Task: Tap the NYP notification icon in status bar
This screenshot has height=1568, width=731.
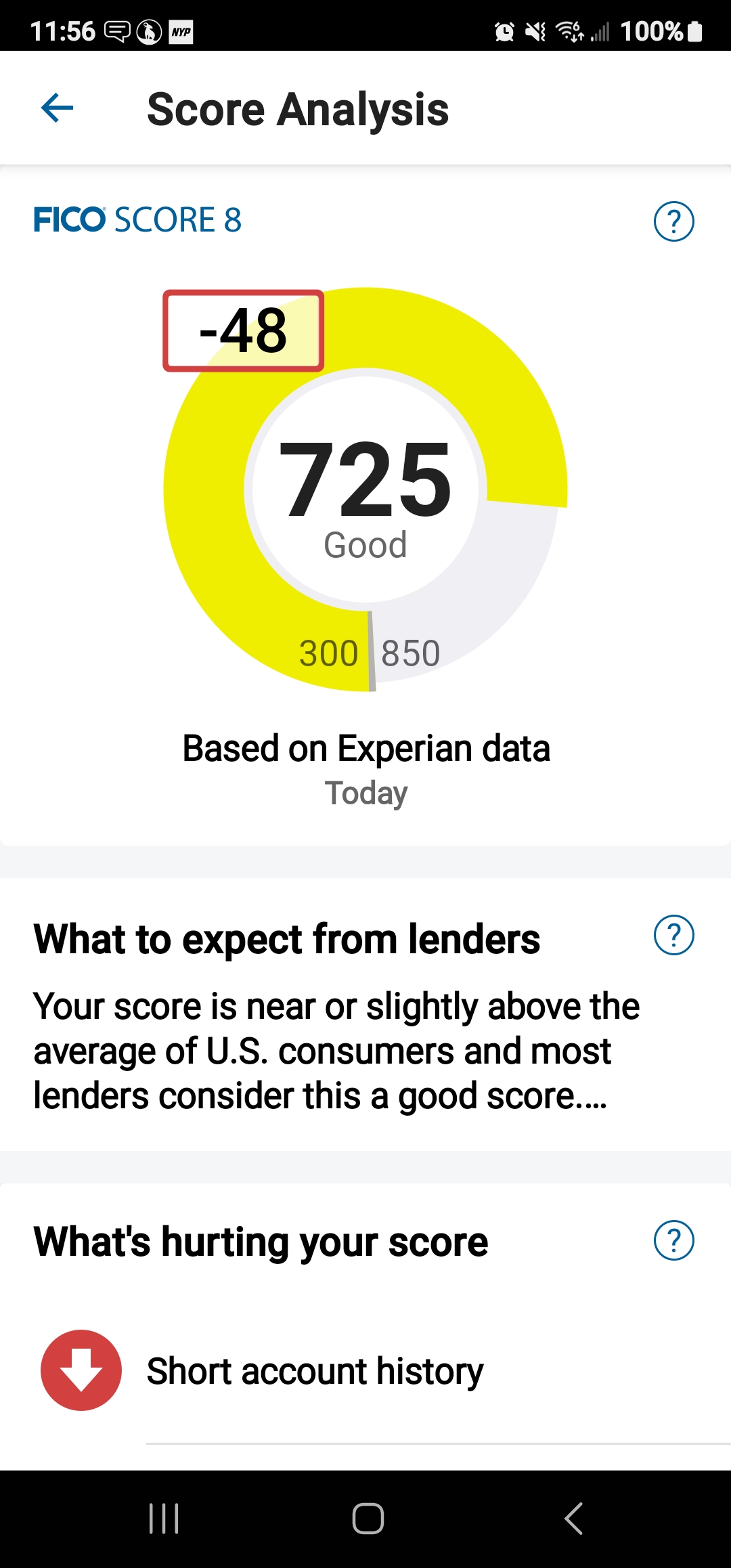Action: (181, 30)
